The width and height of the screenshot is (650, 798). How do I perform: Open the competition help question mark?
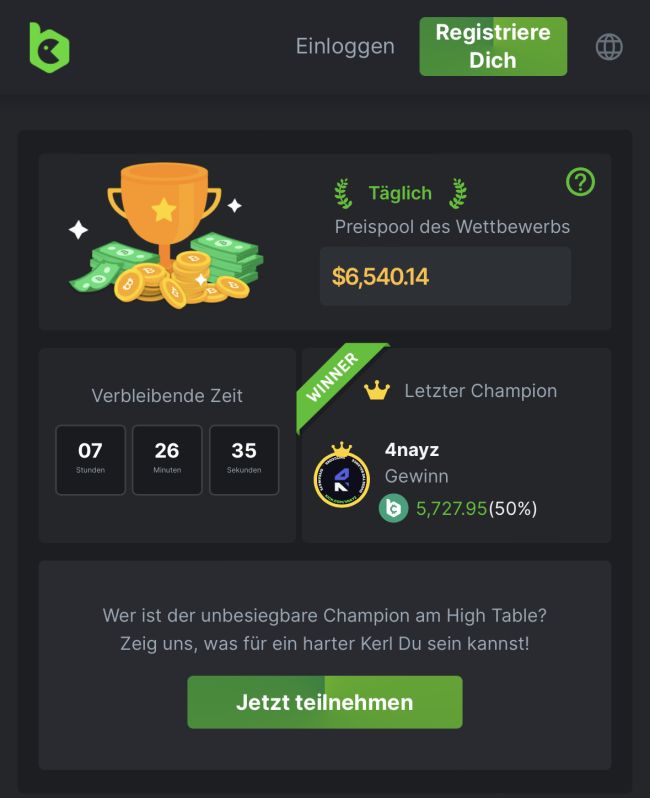580,182
